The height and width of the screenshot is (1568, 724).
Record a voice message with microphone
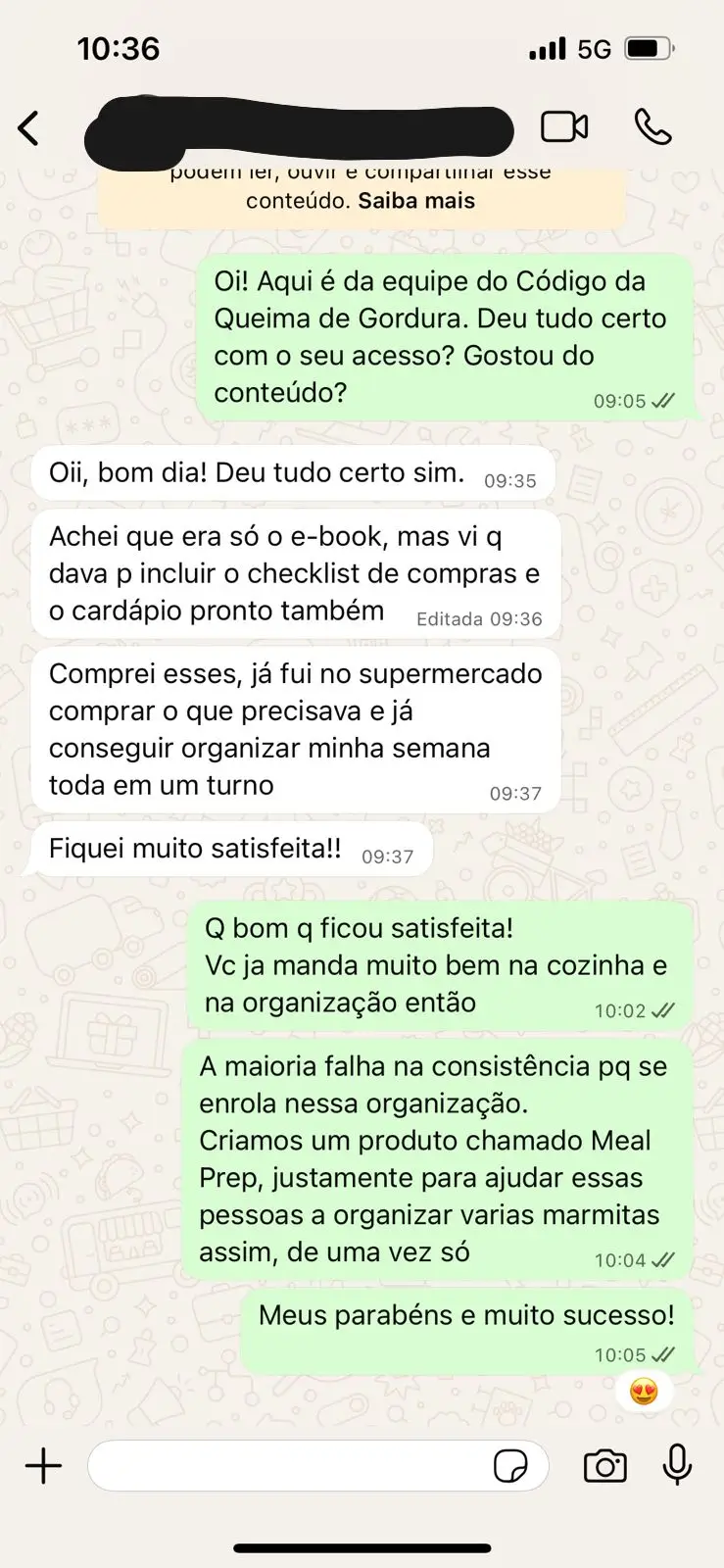(x=677, y=1466)
